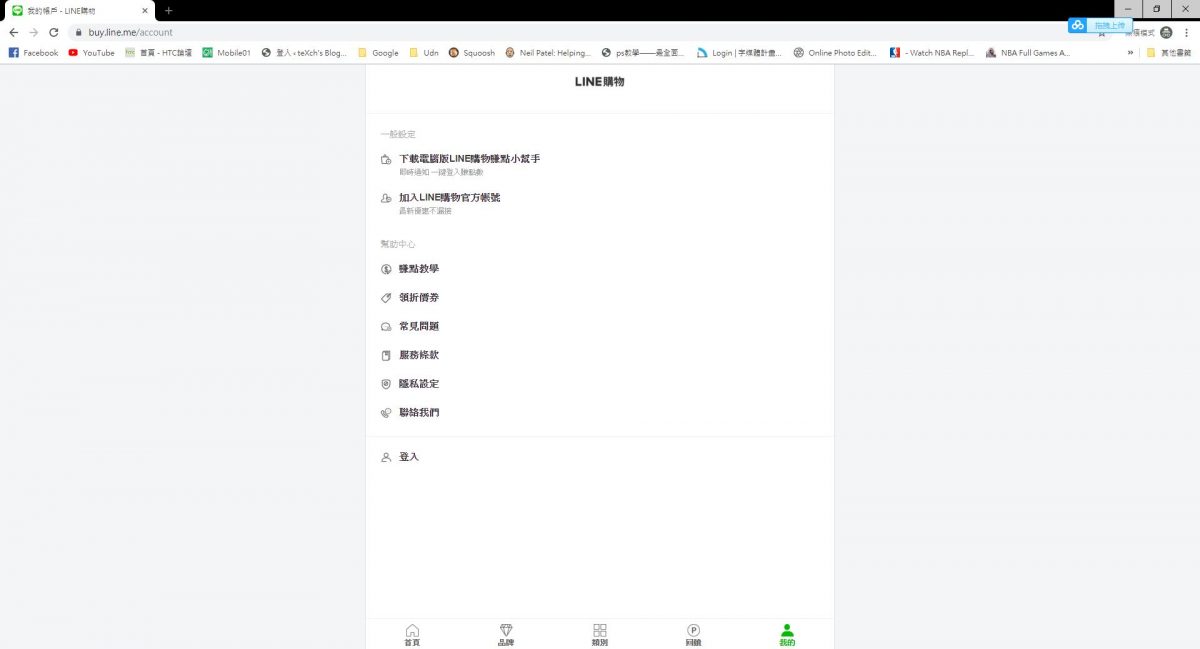Open 下載電腦版LINE購物賺點小幫手 row
This screenshot has height=649, width=1200.
click(x=469, y=159)
